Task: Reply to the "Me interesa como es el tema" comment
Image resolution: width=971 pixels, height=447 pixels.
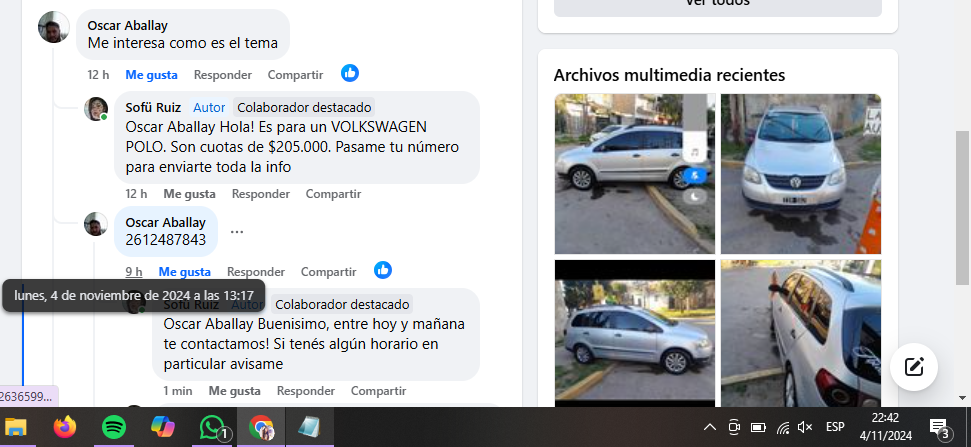Action: (222, 75)
